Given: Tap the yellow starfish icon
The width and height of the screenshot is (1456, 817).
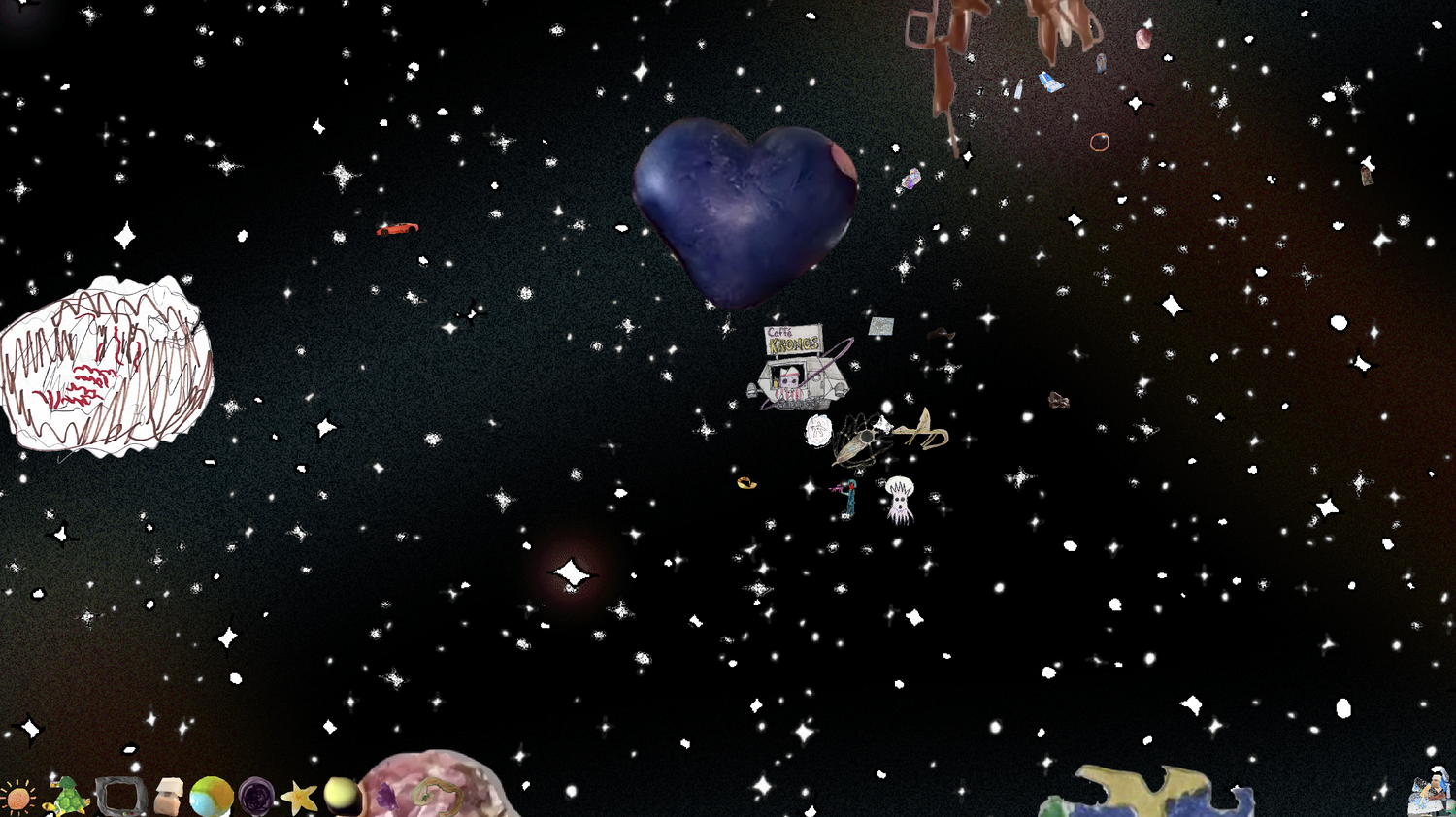Looking at the screenshot, I should pos(299,799).
